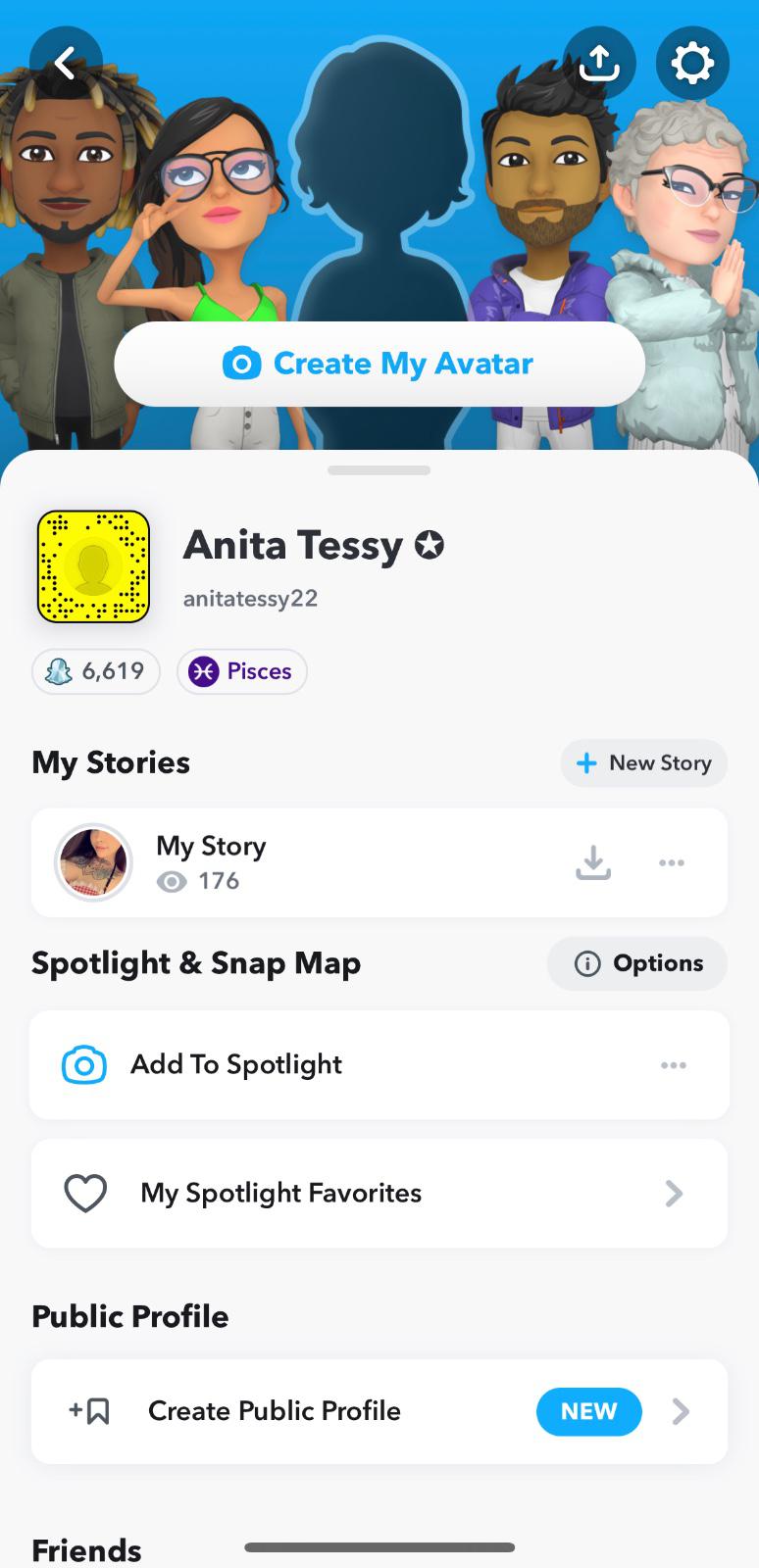Viewport: 759px width, 1568px height.
Task: Download My Story
Action: pyautogui.click(x=593, y=862)
